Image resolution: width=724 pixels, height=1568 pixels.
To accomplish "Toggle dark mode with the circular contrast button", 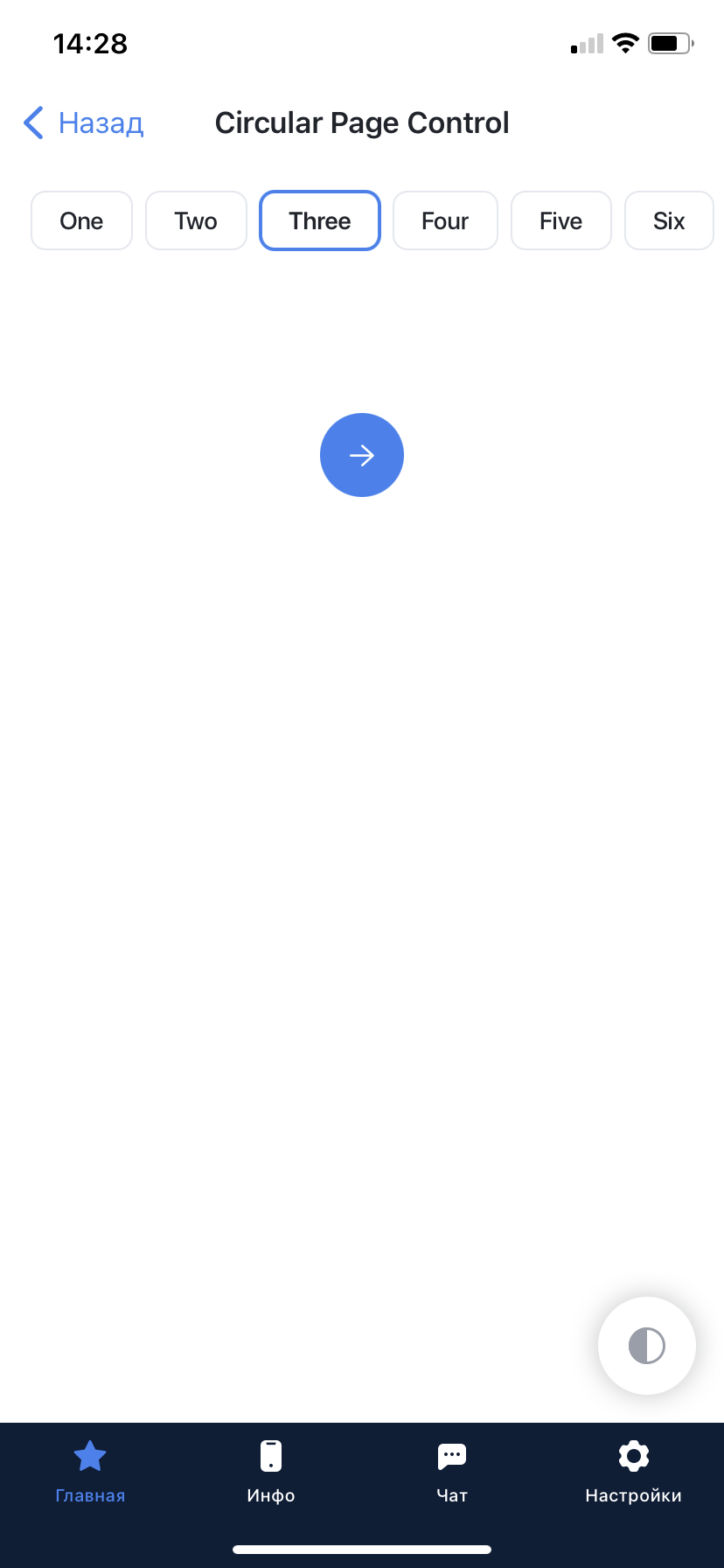I will pyautogui.click(x=646, y=1345).
